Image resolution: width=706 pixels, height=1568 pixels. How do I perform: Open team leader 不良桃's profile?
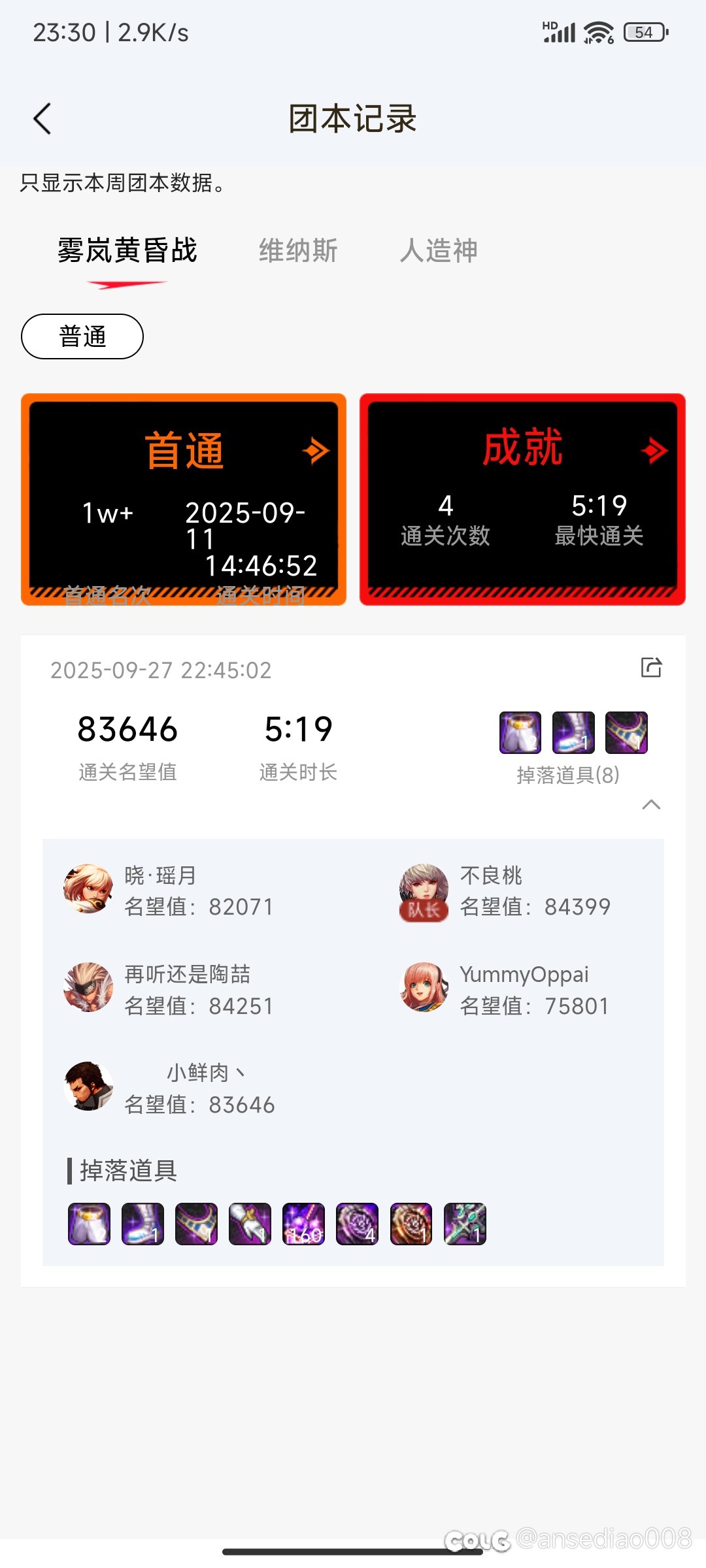(425, 891)
